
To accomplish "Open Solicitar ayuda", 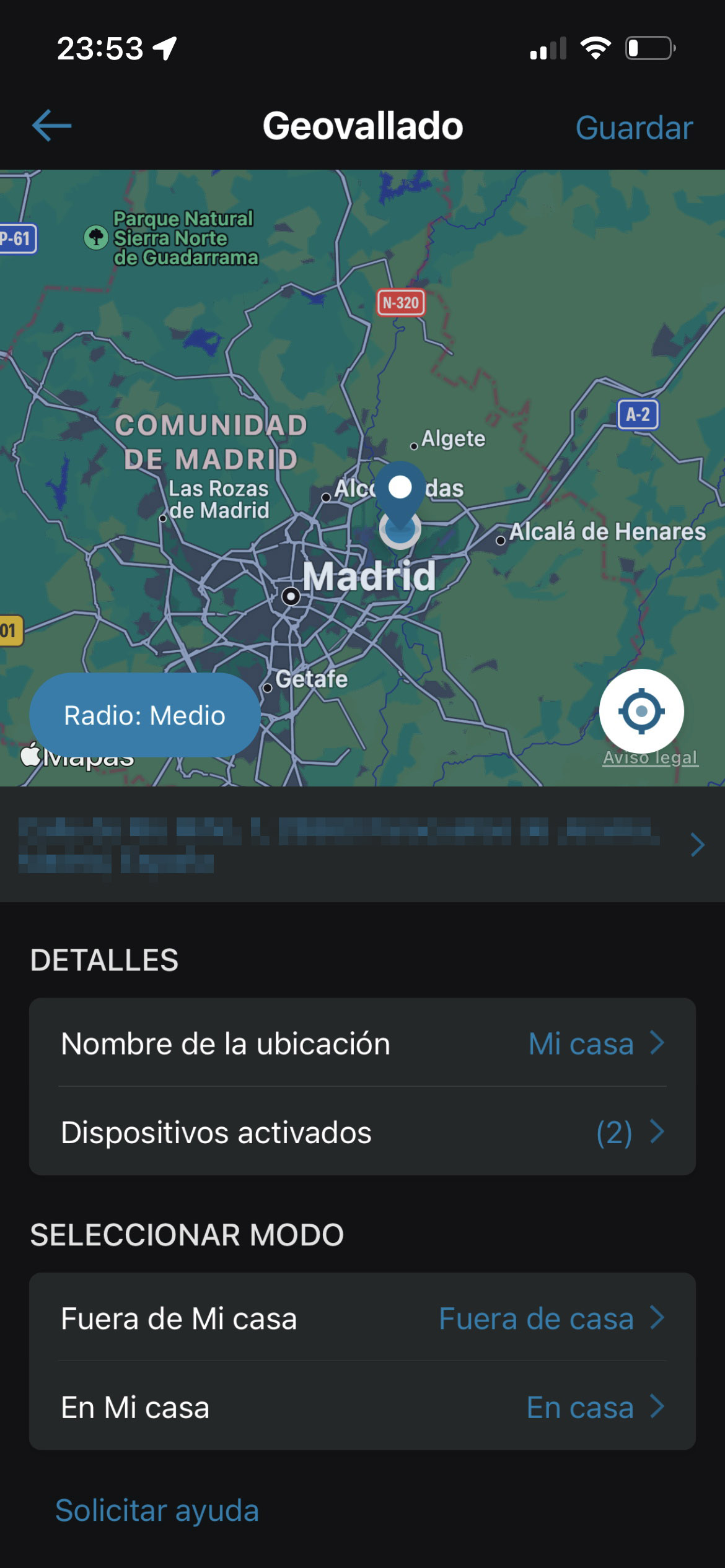I will [157, 1510].
